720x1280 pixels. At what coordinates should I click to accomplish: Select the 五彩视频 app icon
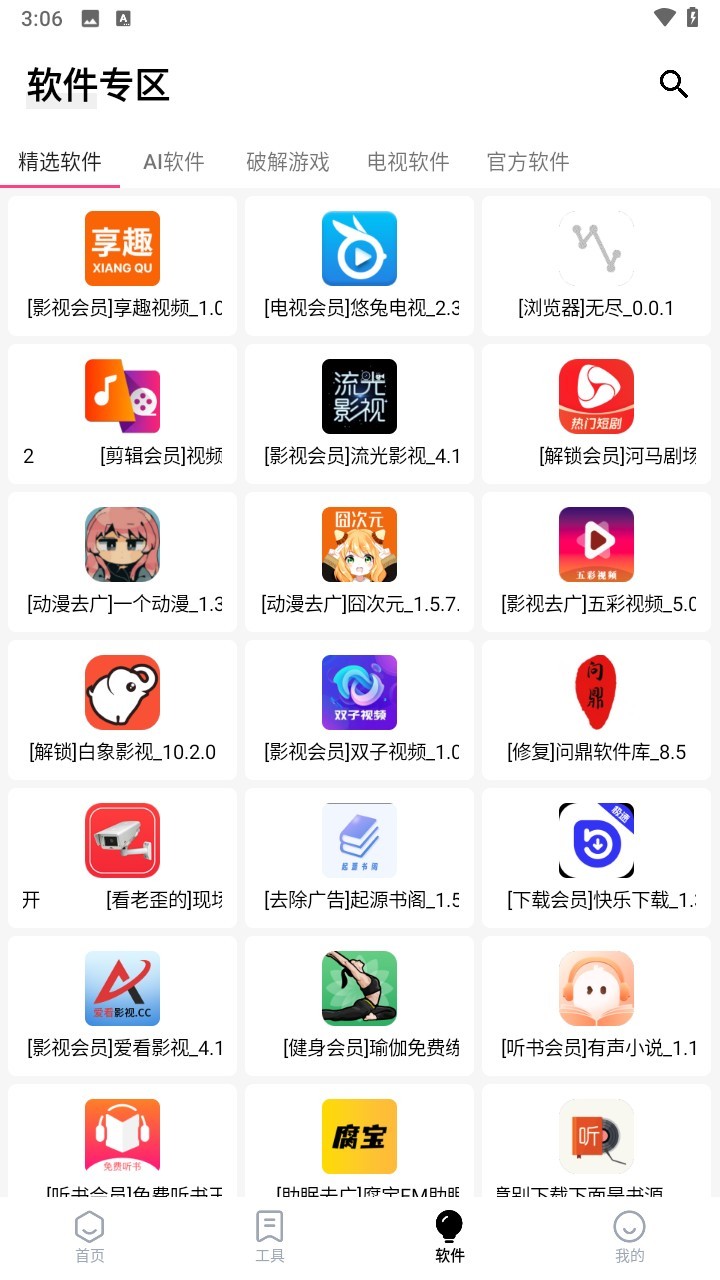pos(595,543)
